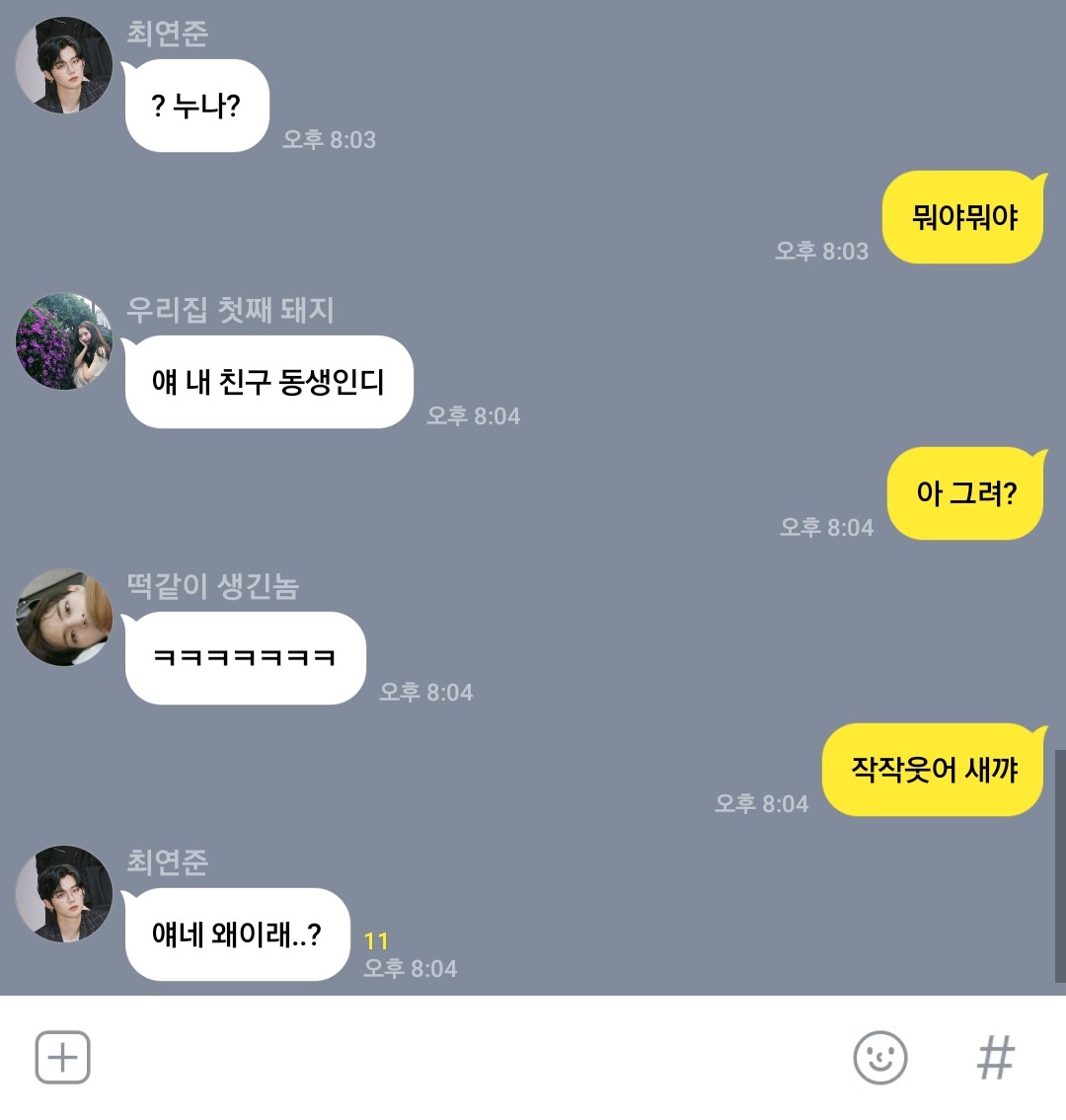Tap the hashtag search icon
Screen dimensions: 1066x1120
coord(995,1058)
